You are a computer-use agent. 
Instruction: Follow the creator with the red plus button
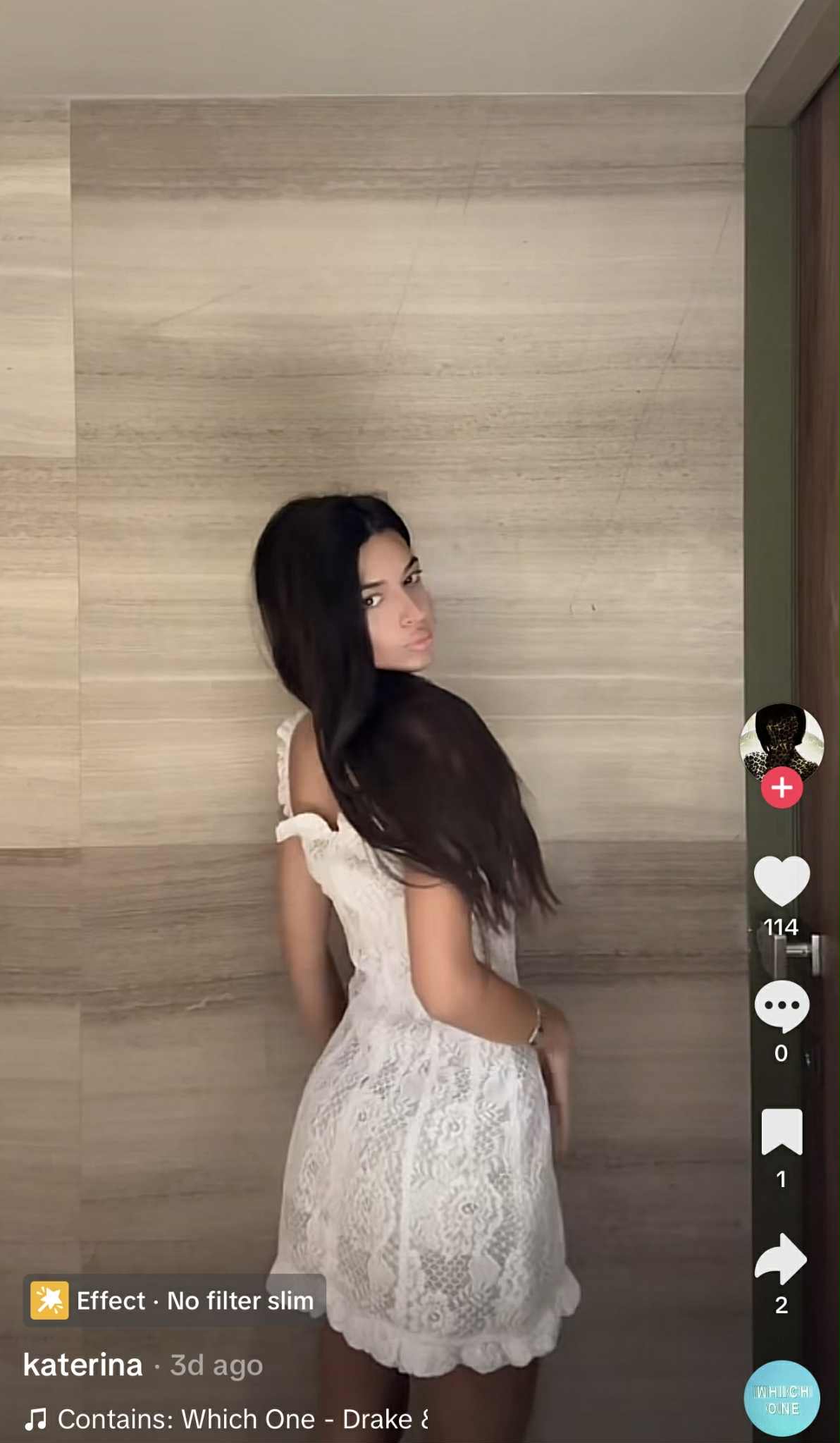[782, 787]
